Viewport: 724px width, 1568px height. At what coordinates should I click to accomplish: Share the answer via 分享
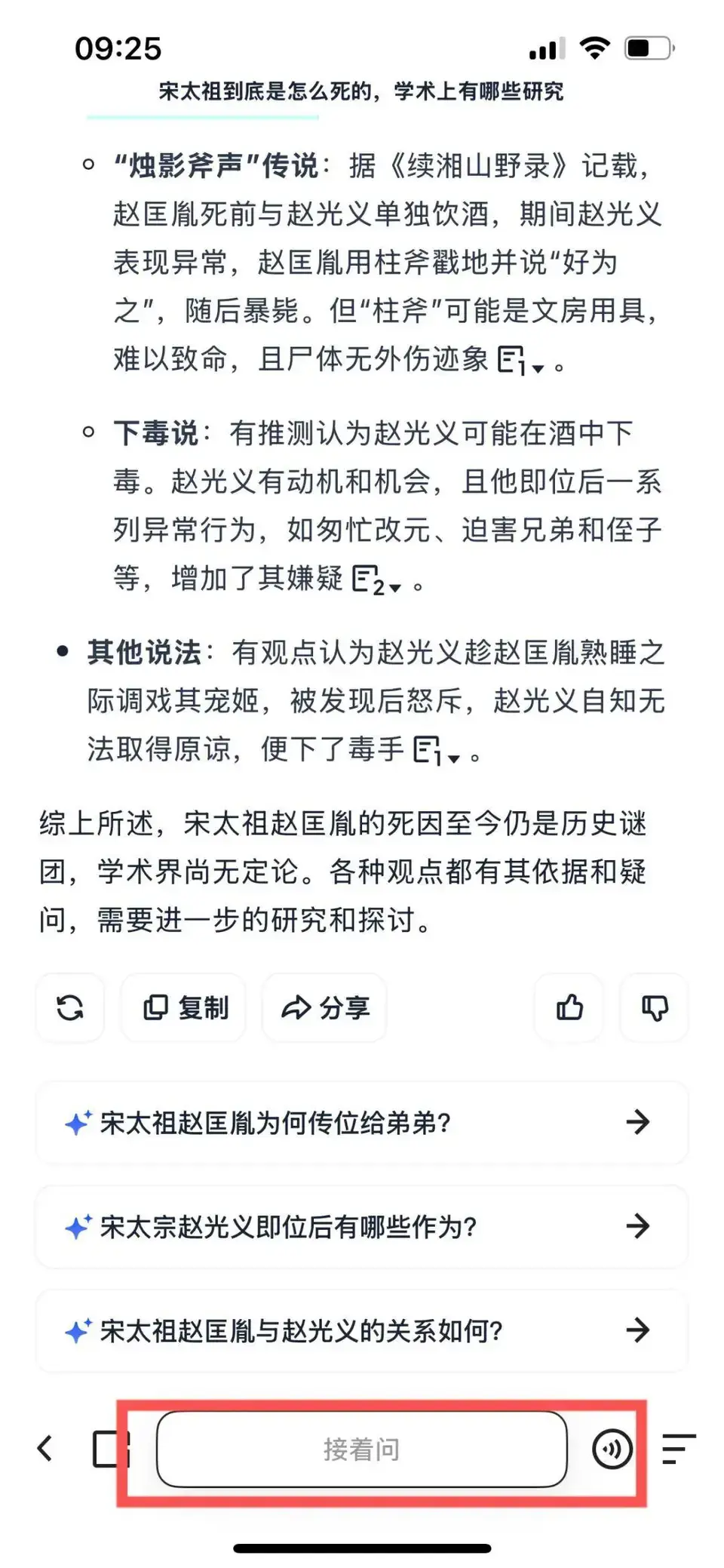point(325,1007)
